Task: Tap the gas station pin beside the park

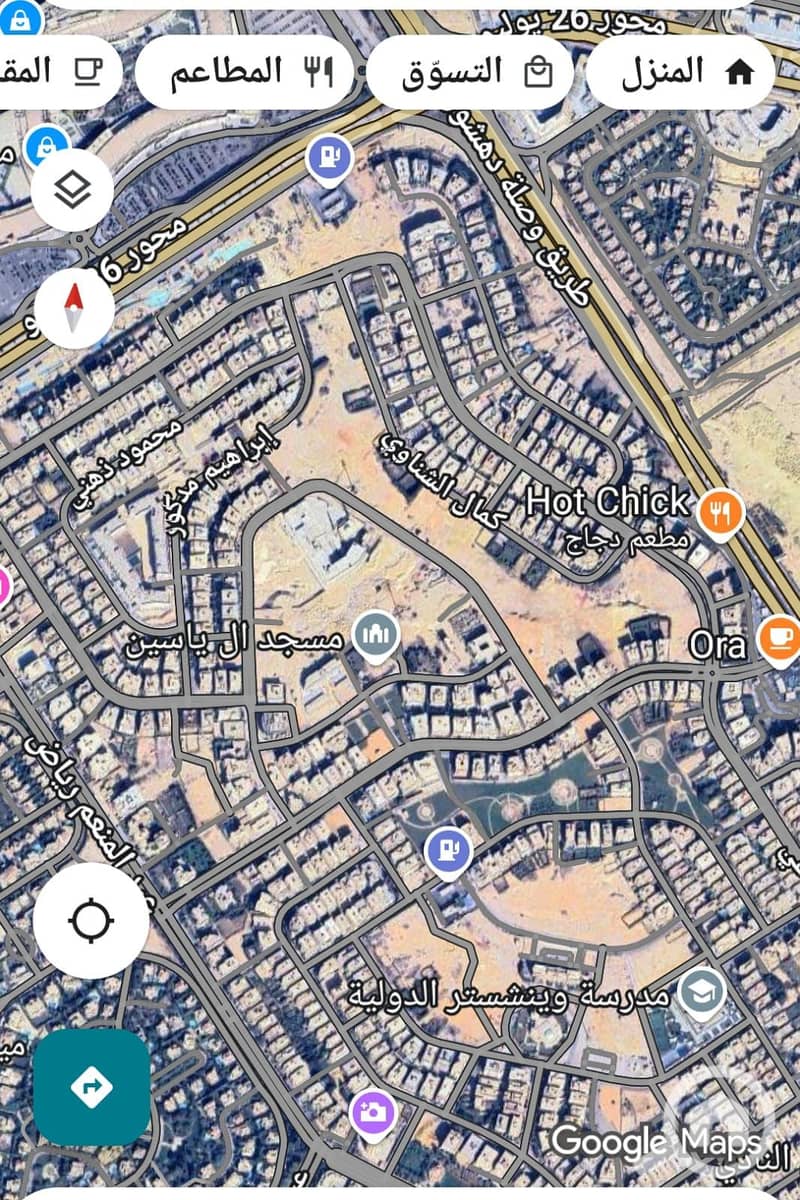Action: pos(448,850)
